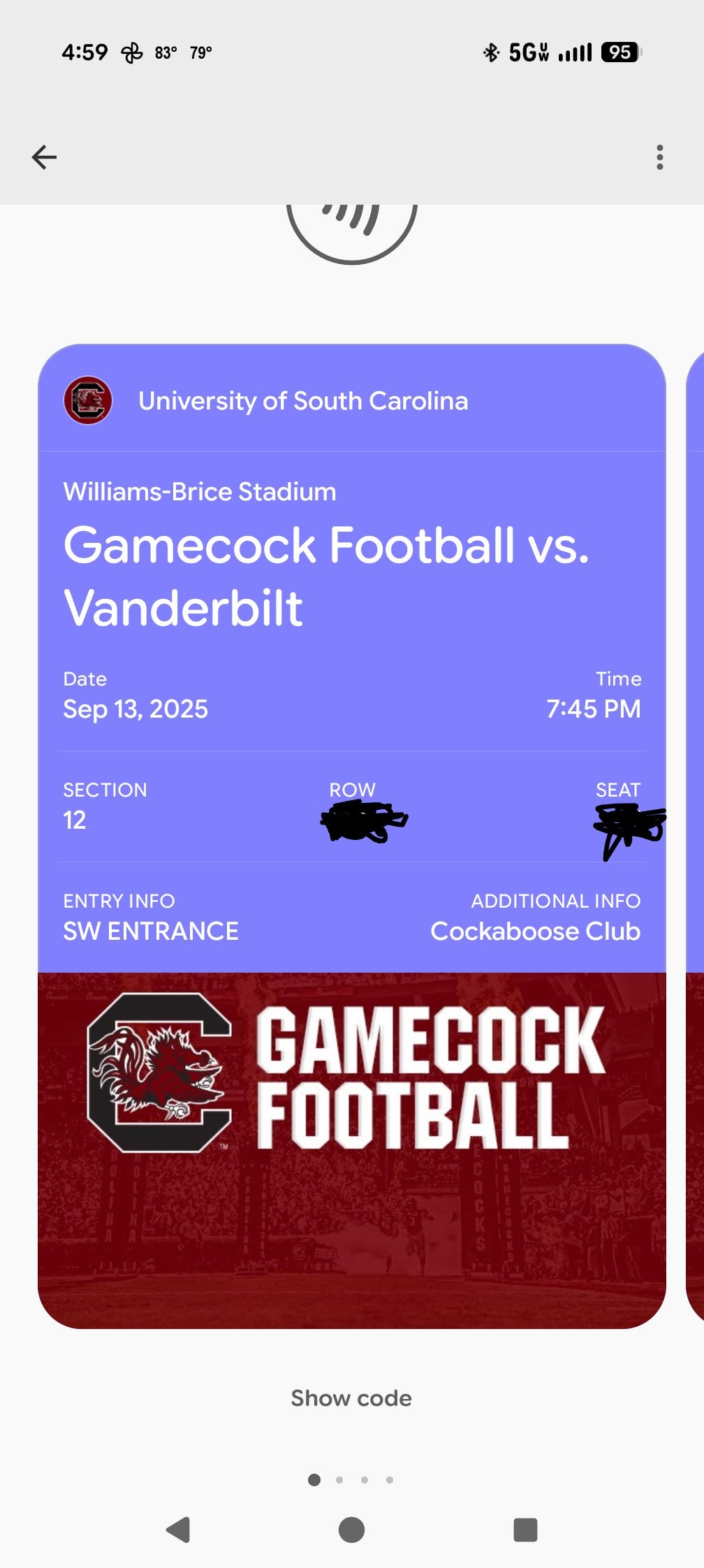Open the three-dot overflow menu
Image resolution: width=704 pixels, height=1568 pixels.
659,157
